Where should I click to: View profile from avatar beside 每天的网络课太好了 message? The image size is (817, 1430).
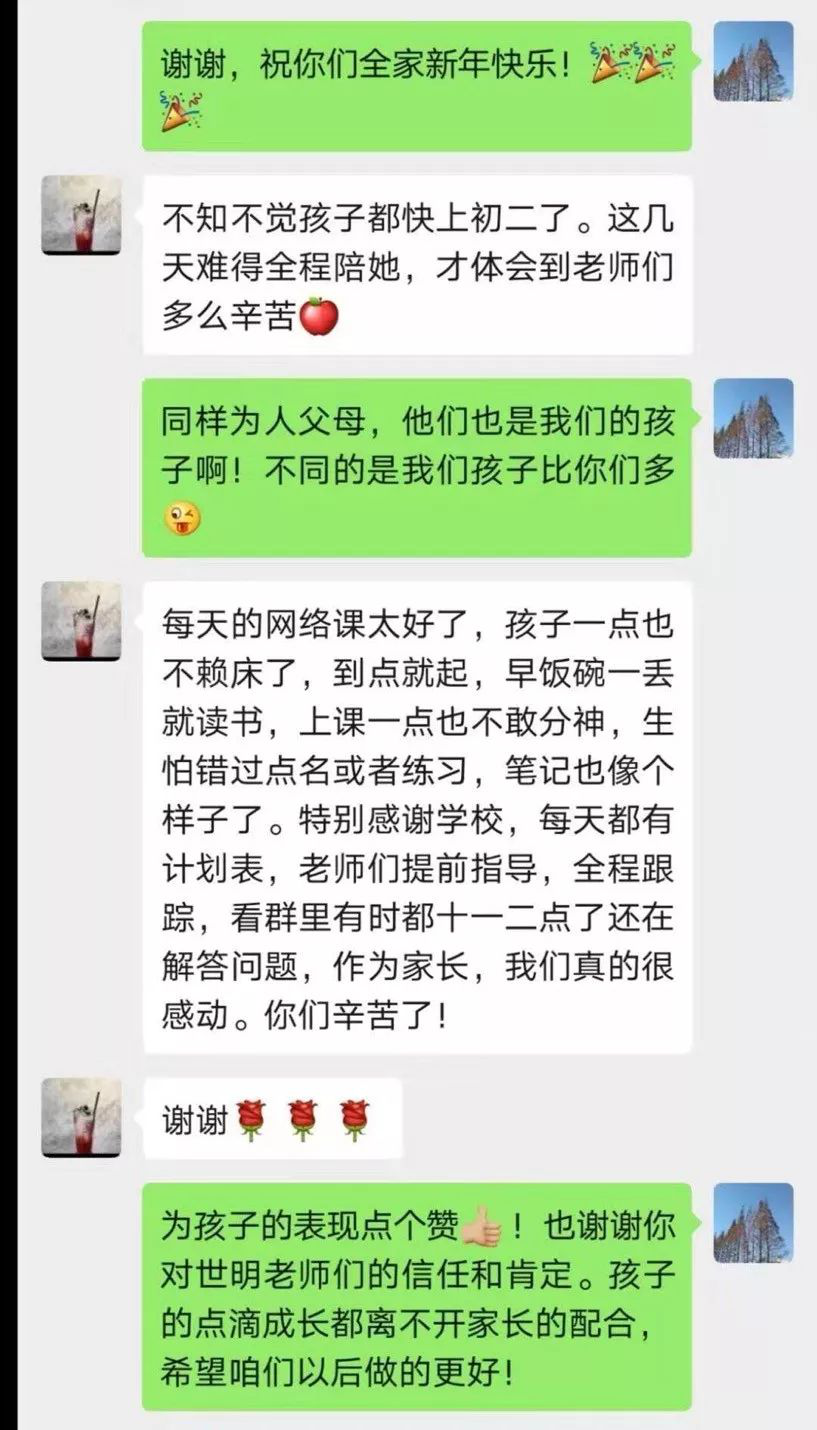coord(81,621)
